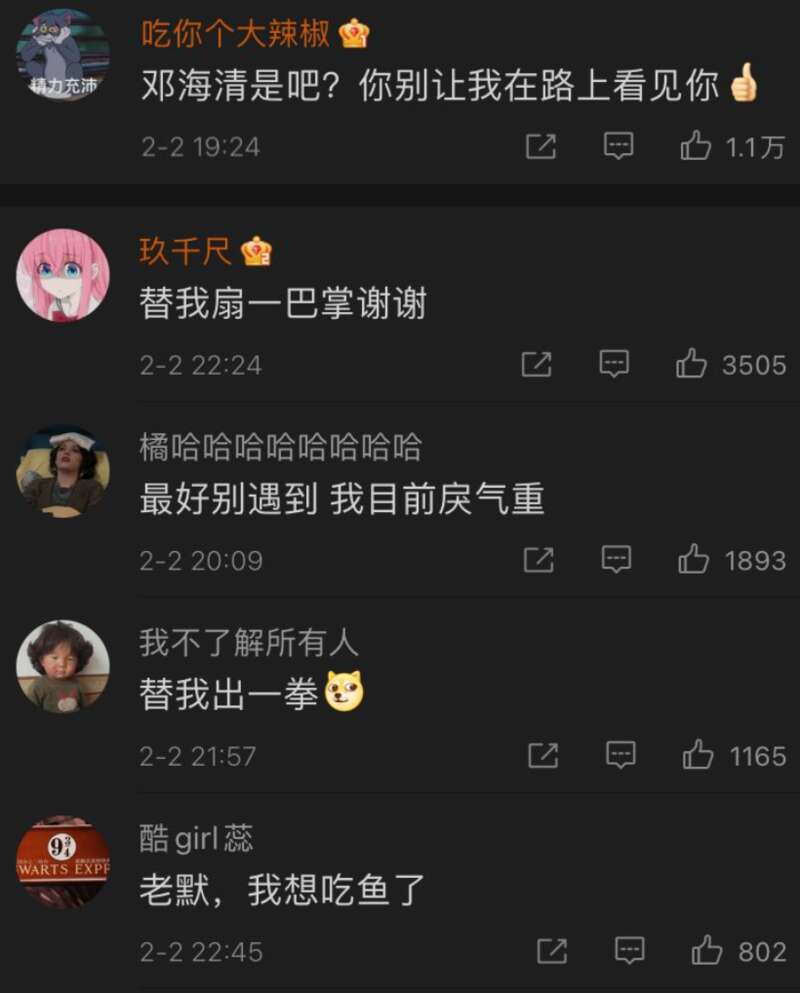Screen dimensions: 800x993
Task: Like 玖千尺's comment
Action: (692, 364)
